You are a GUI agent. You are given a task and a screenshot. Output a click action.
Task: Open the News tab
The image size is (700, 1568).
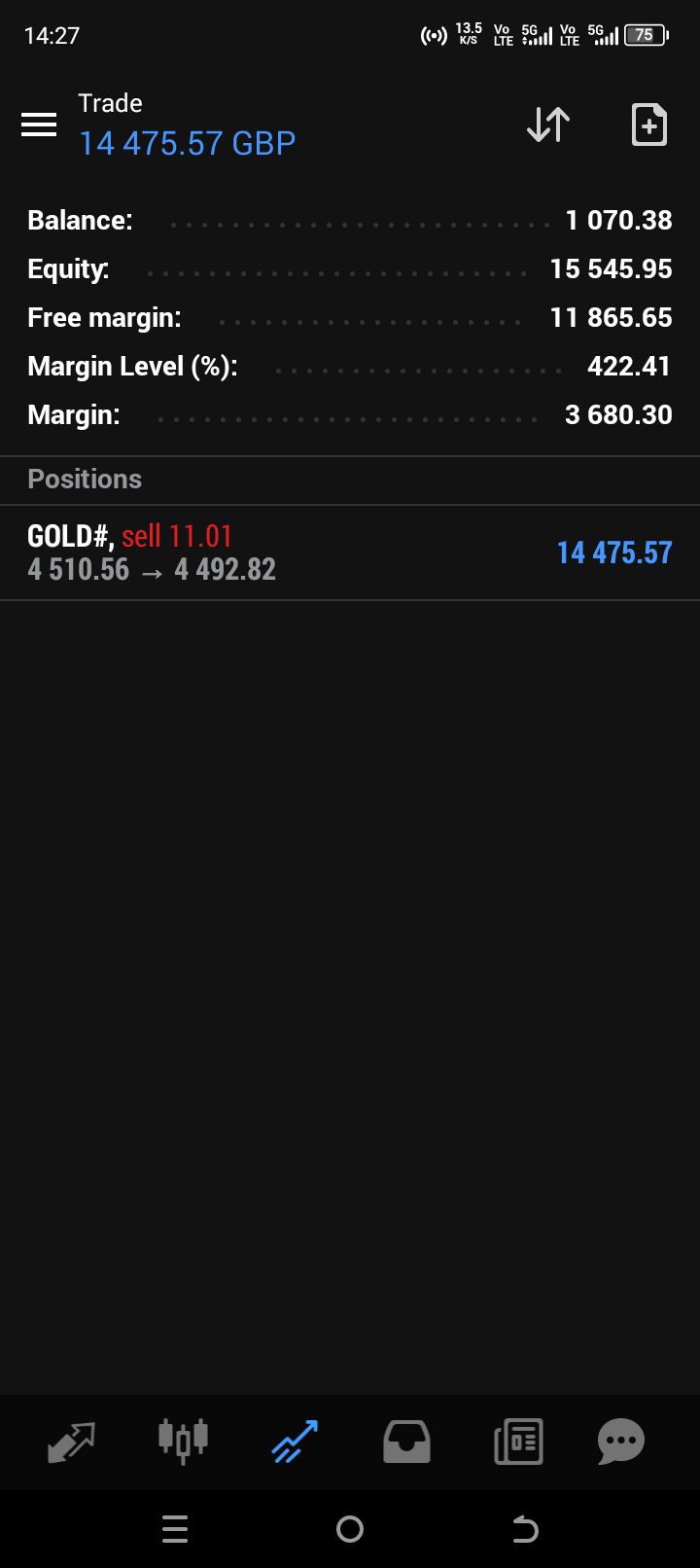tap(518, 1441)
